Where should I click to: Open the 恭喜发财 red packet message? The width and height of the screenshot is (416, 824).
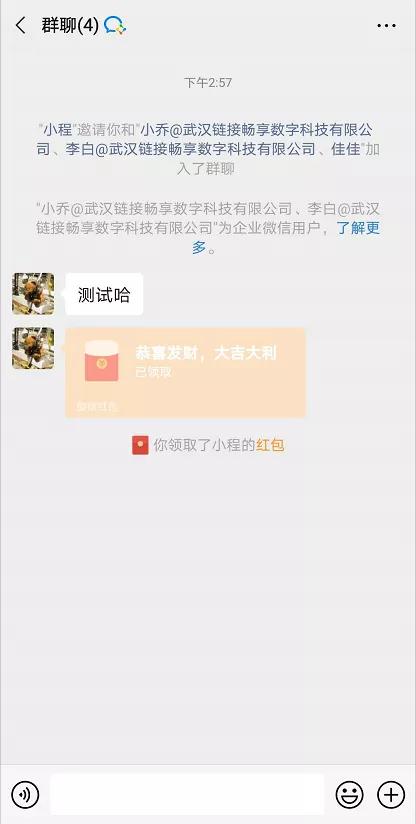point(185,373)
